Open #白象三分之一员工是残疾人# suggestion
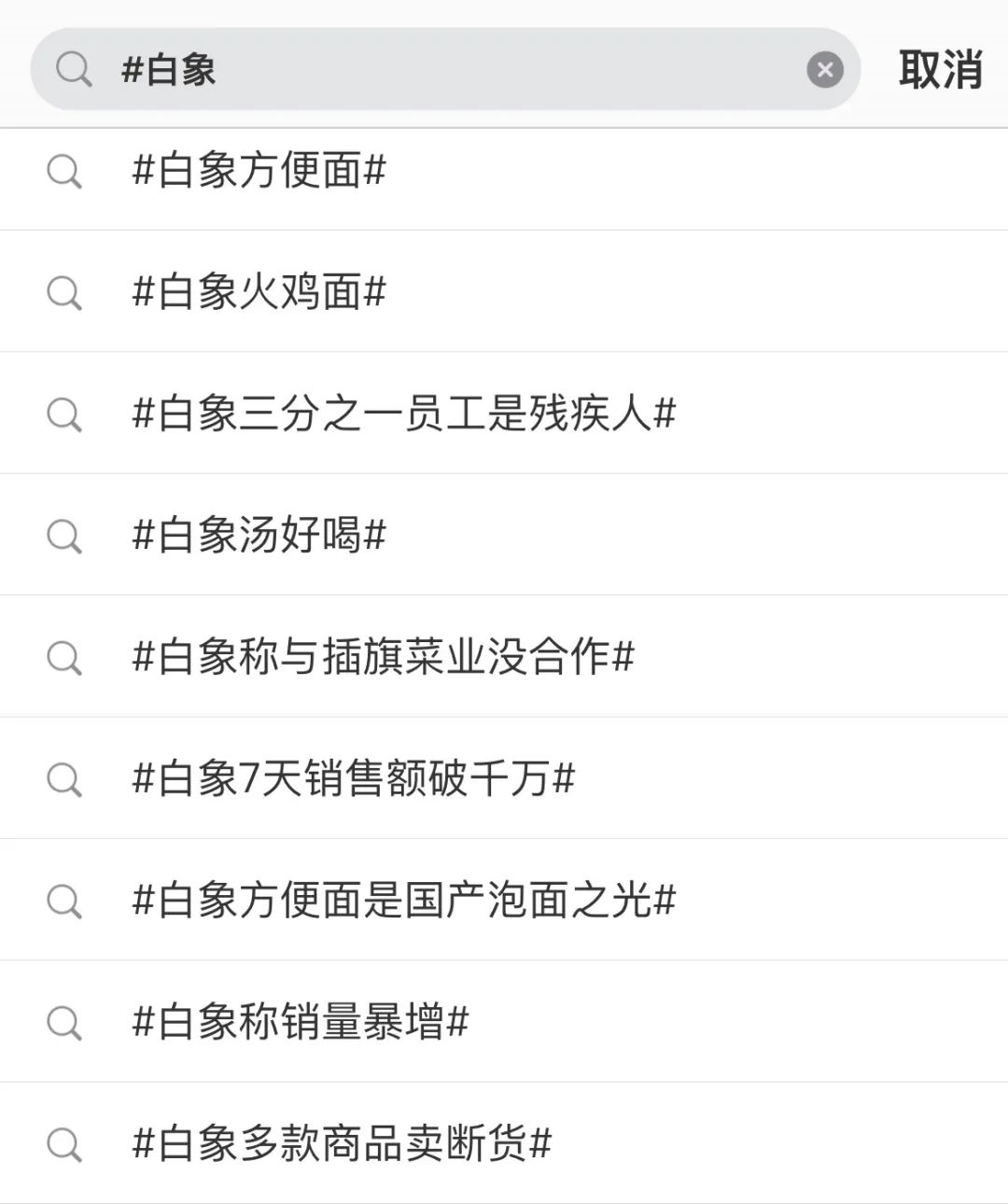The width and height of the screenshot is (1008, 1204). pyautogui.click(x=504, y=413)
